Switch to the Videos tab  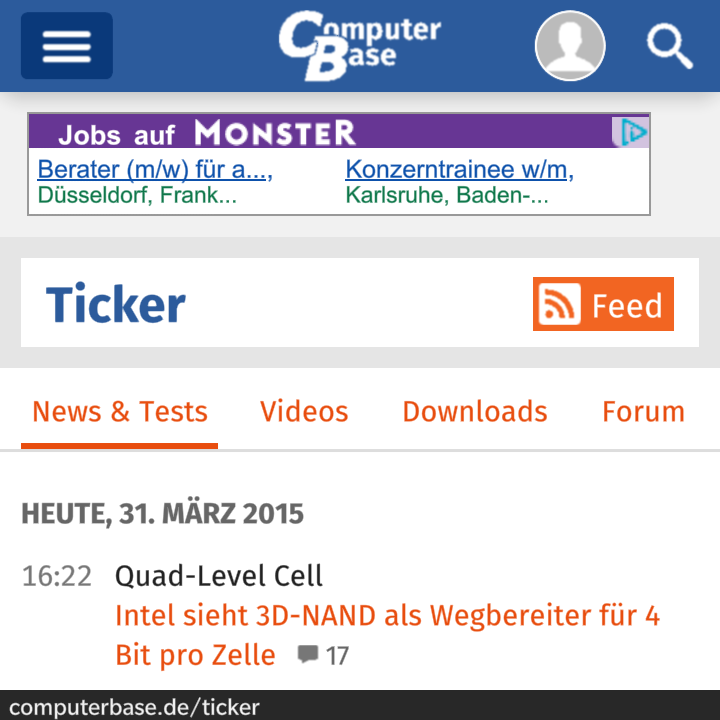coord(304,412)
